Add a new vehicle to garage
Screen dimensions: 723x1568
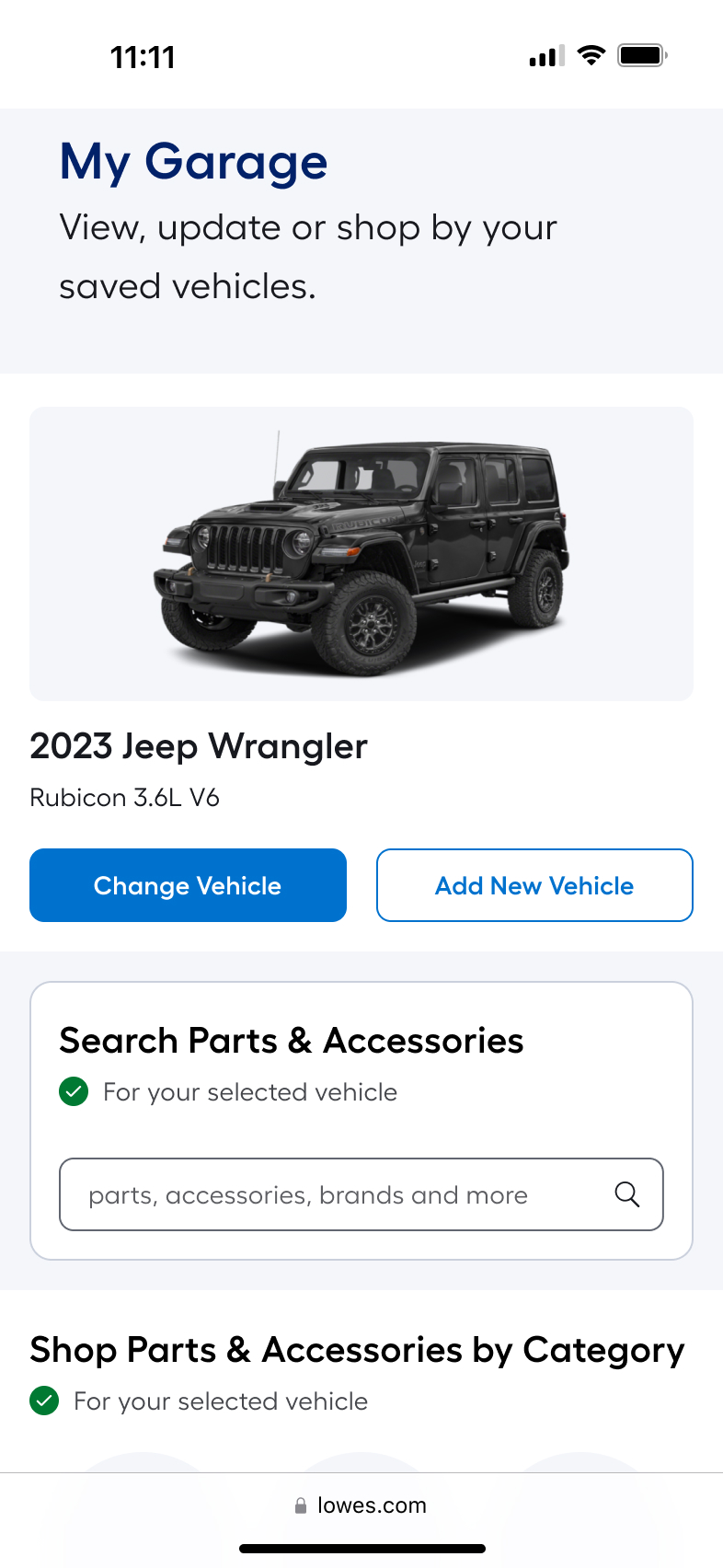click(534, 885)
